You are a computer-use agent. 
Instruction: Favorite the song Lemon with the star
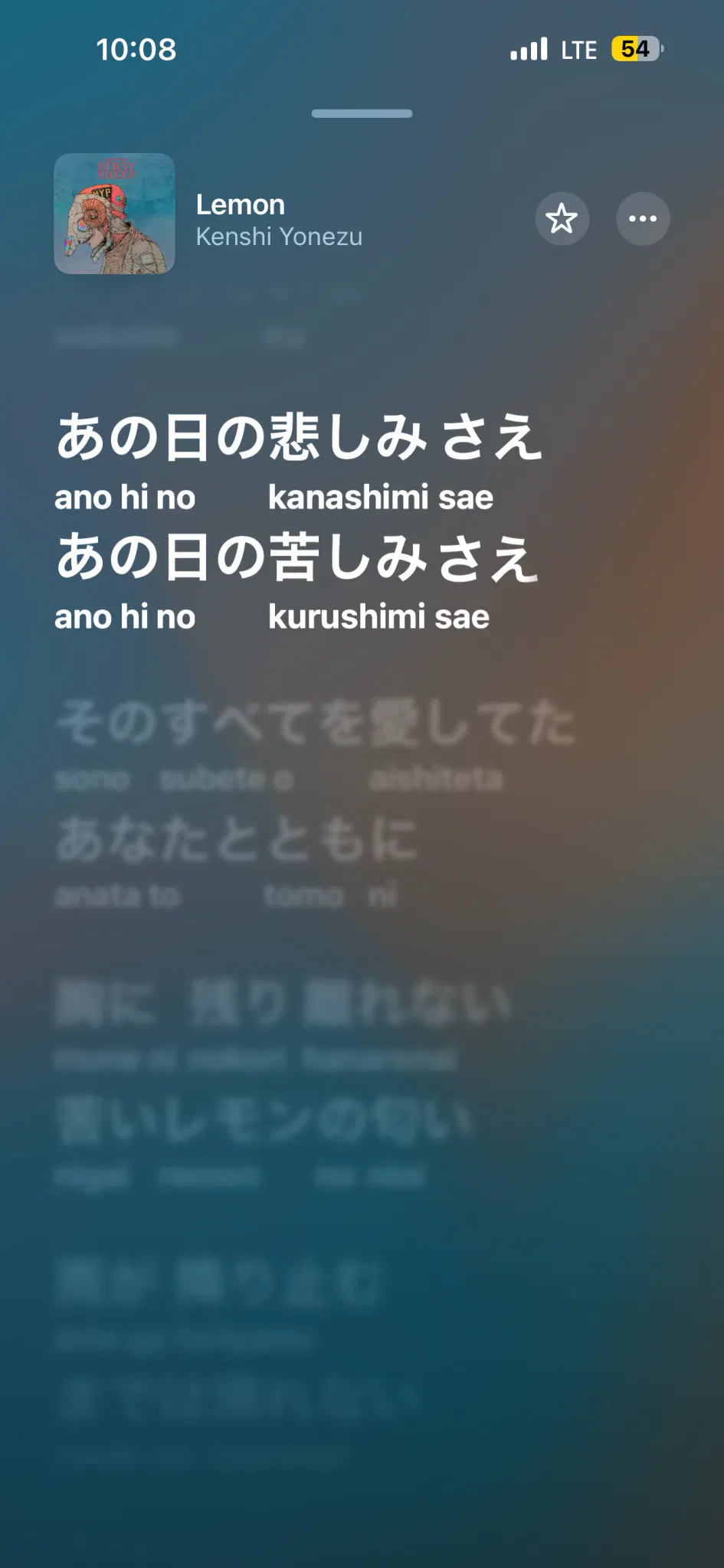pos(562,219)
